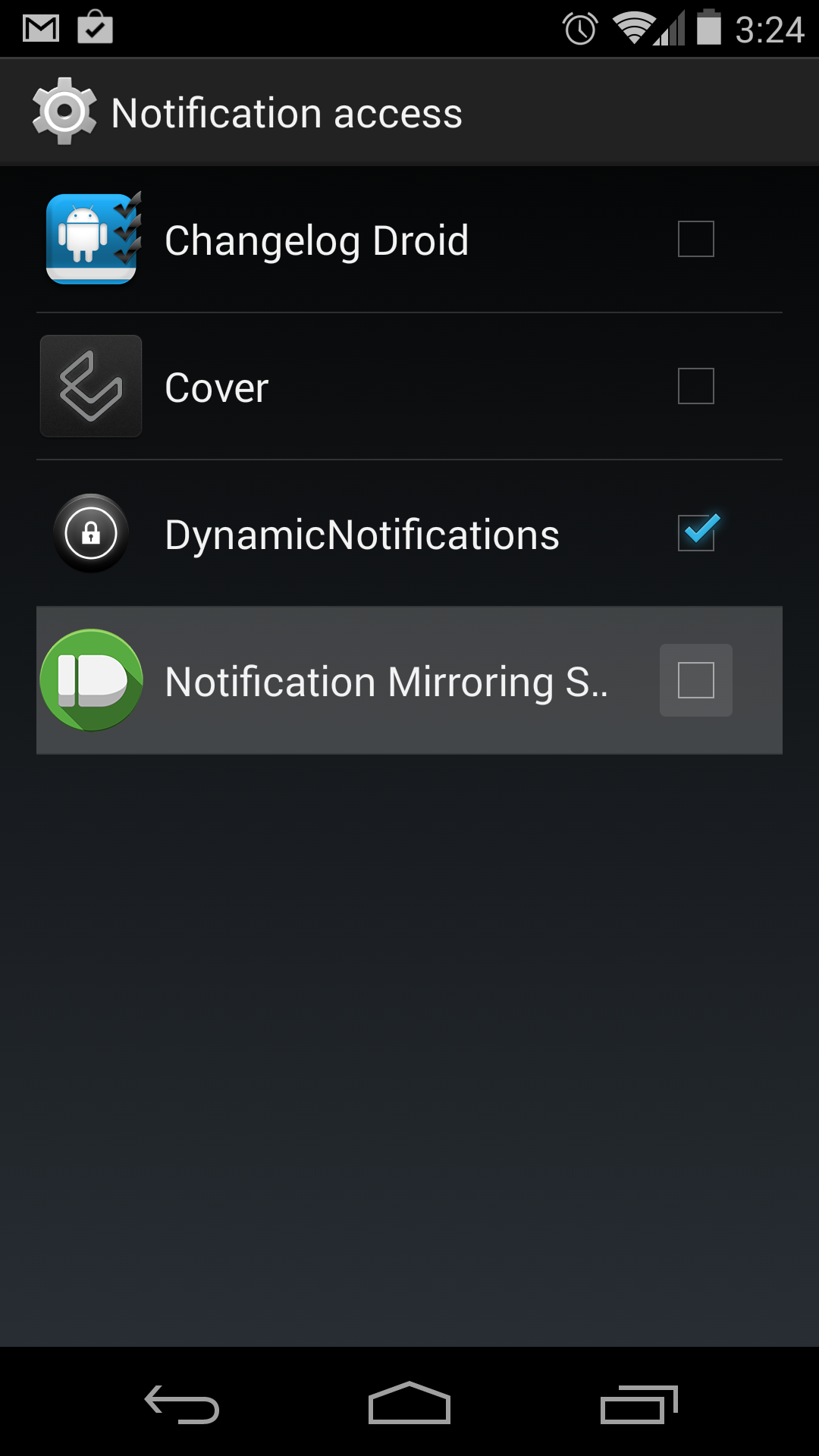
Task: Click the settings gear beside Notification access
Action: pyautogui.click(x=64, y=111)
